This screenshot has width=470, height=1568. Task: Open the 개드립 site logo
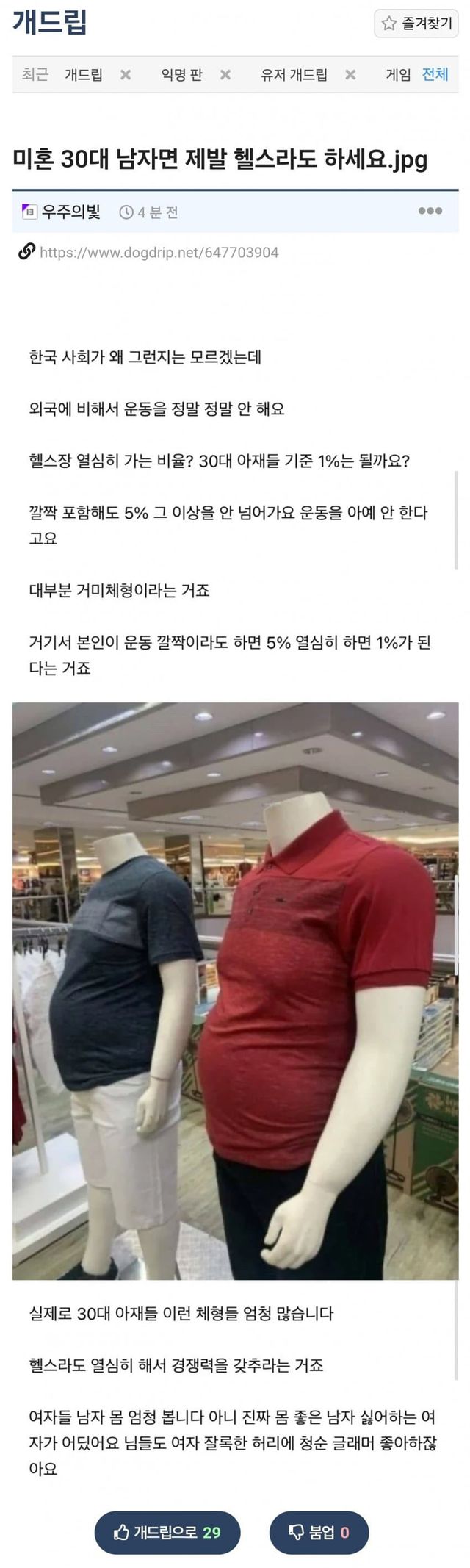[x=49, y=23]
